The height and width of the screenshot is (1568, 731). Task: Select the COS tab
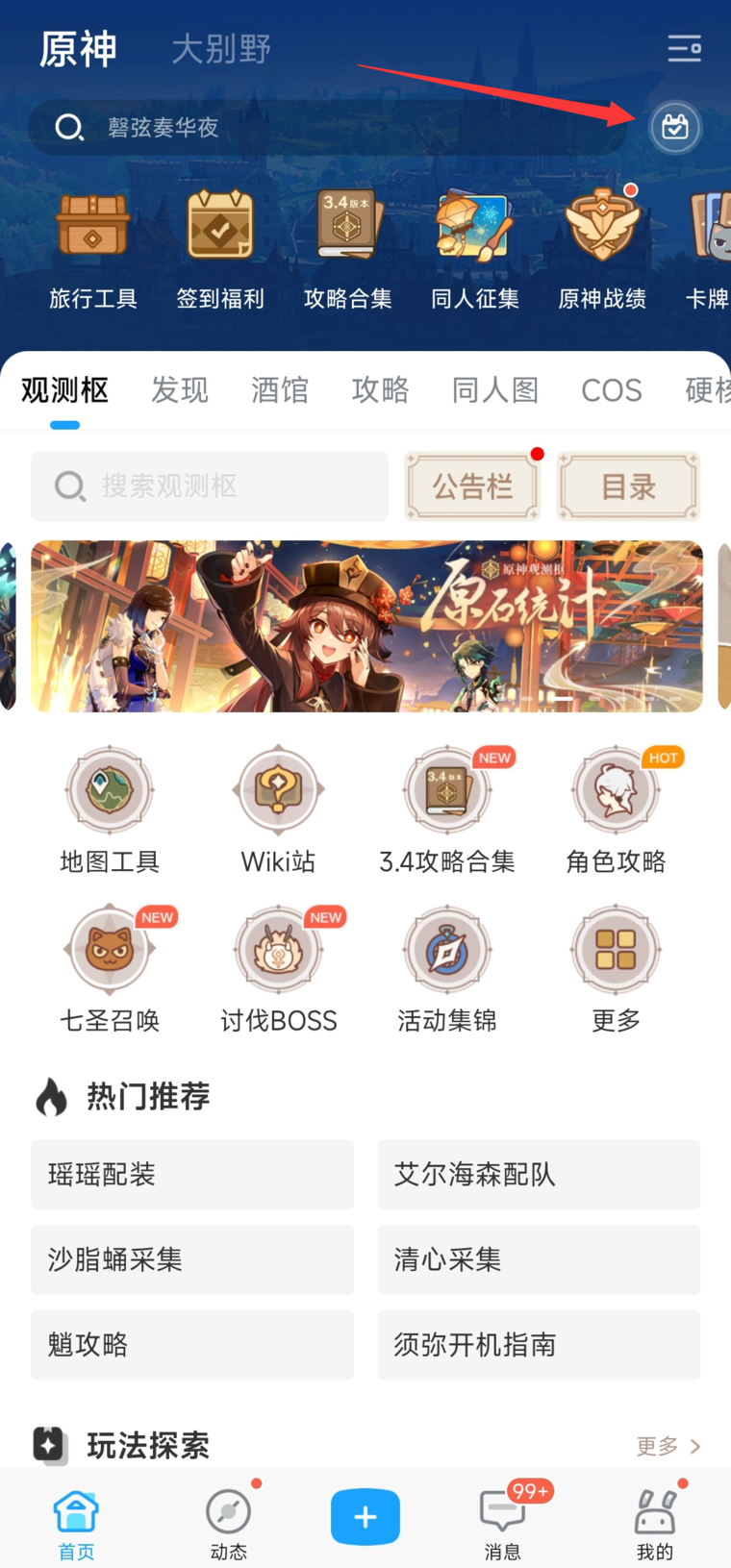611,390
